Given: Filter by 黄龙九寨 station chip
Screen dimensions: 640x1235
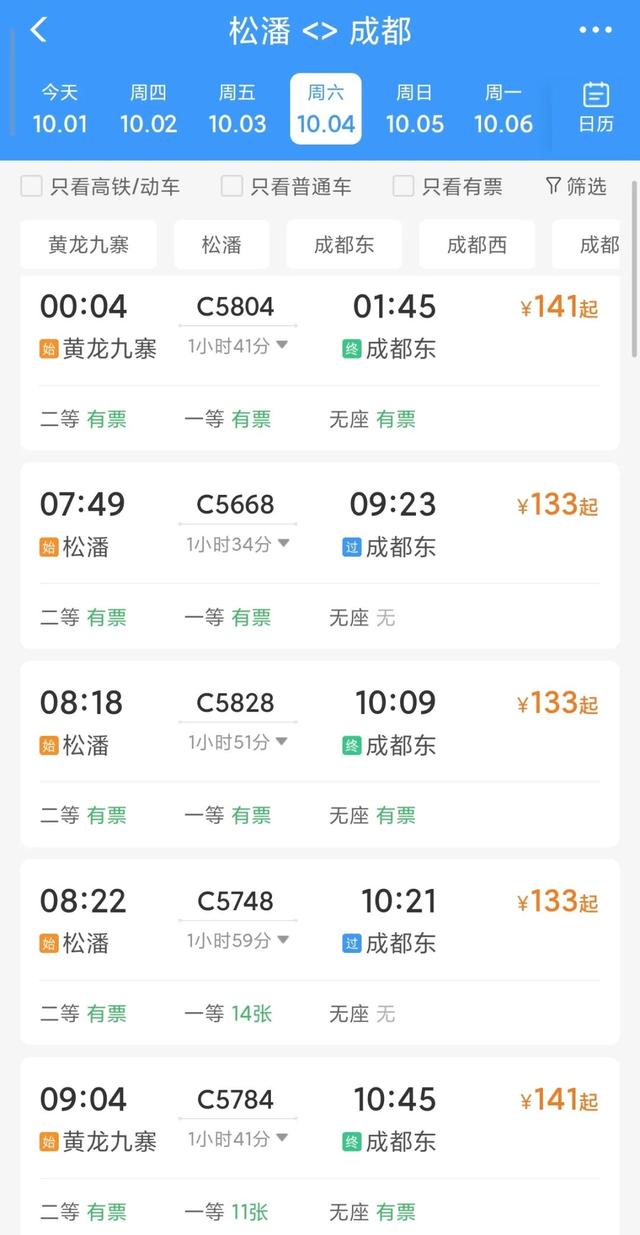Looking at the screenshot, I should point(88,245).
